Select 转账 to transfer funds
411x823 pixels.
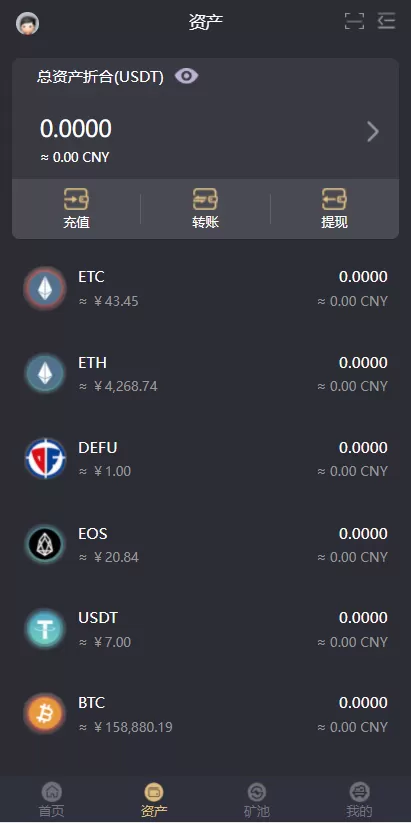click(x=205, y=209)
